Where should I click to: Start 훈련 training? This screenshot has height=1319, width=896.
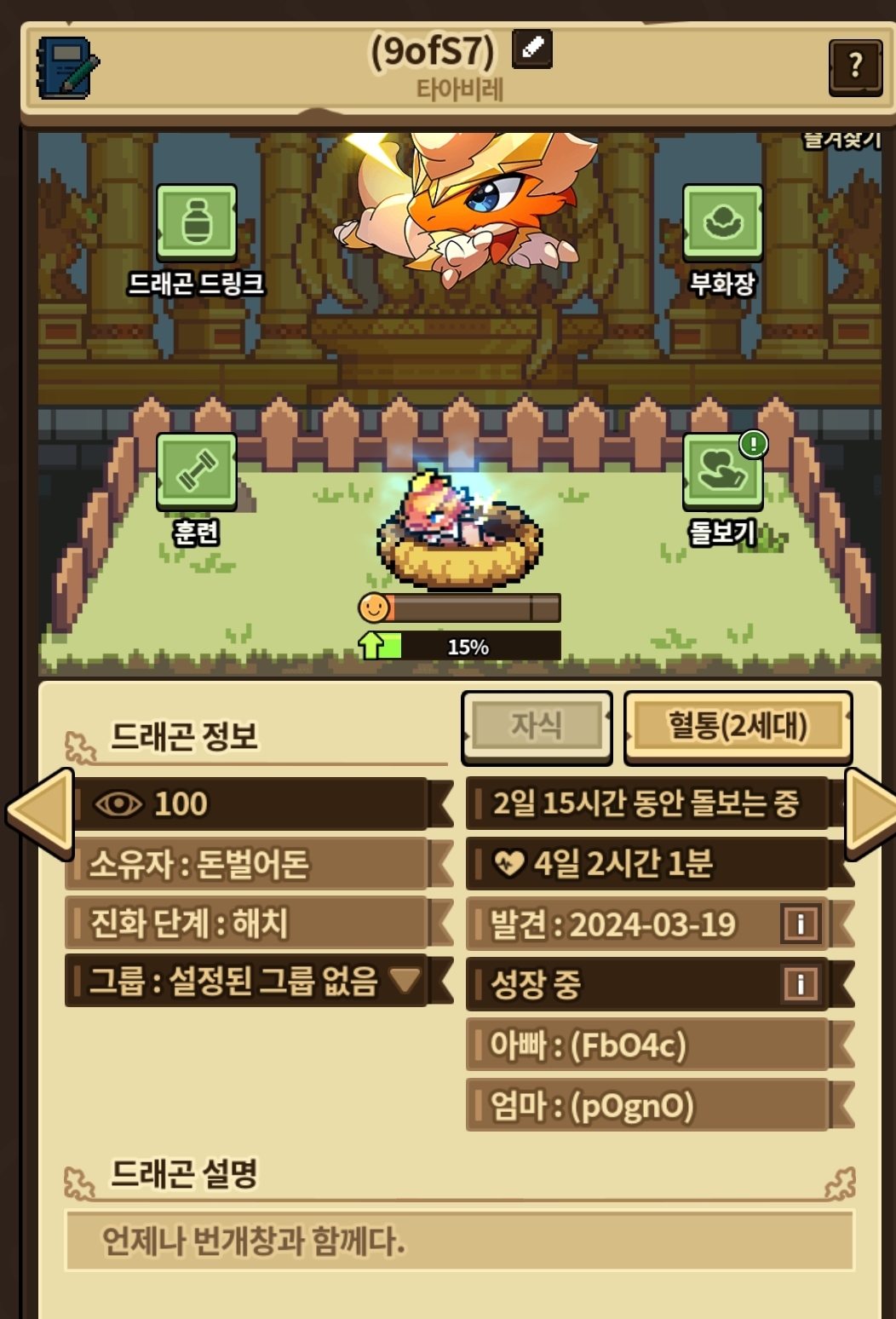(x=197, y=471)
